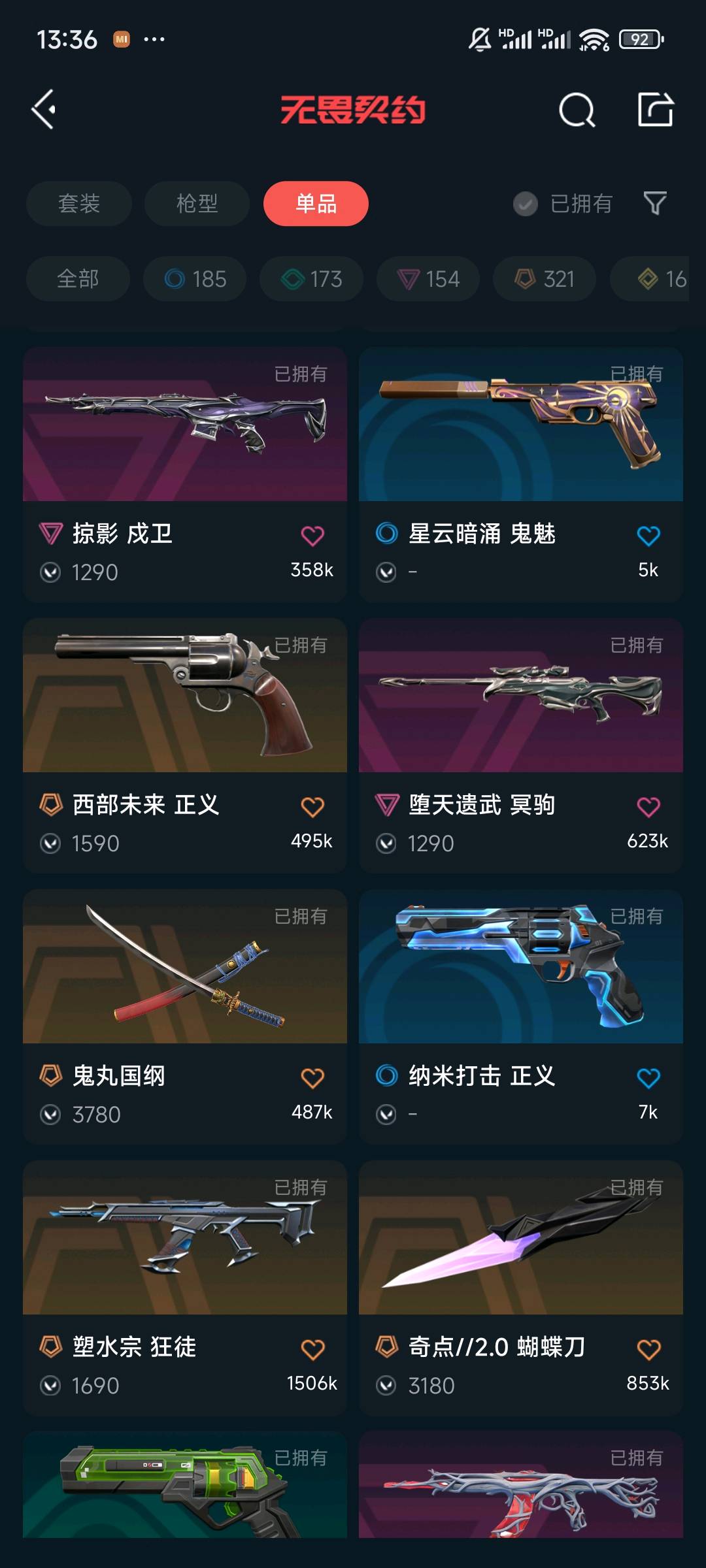Filter by the 173 green tier chip
The height and width of the screenshot is (1568, 706).
pos(311,279)
